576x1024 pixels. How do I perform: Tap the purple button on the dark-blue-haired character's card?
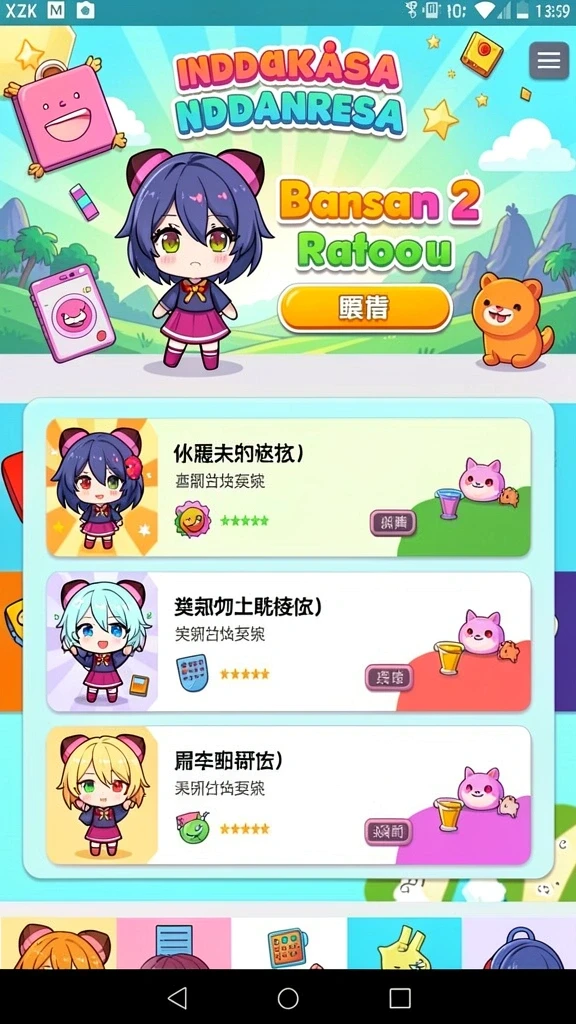pos(392,523)
